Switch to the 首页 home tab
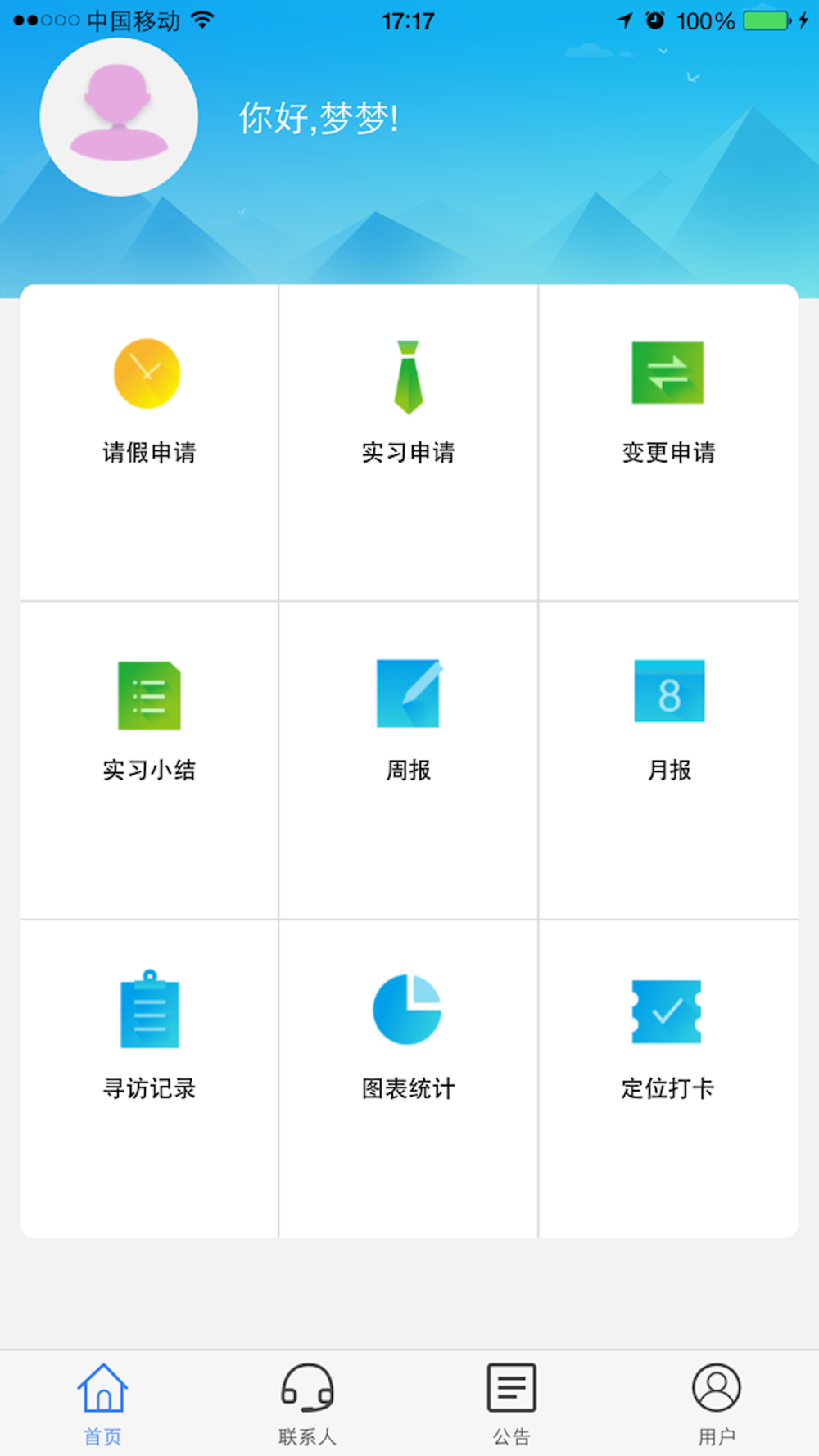The width and height of the screenshot is (819, 1456). (102, 1404)
